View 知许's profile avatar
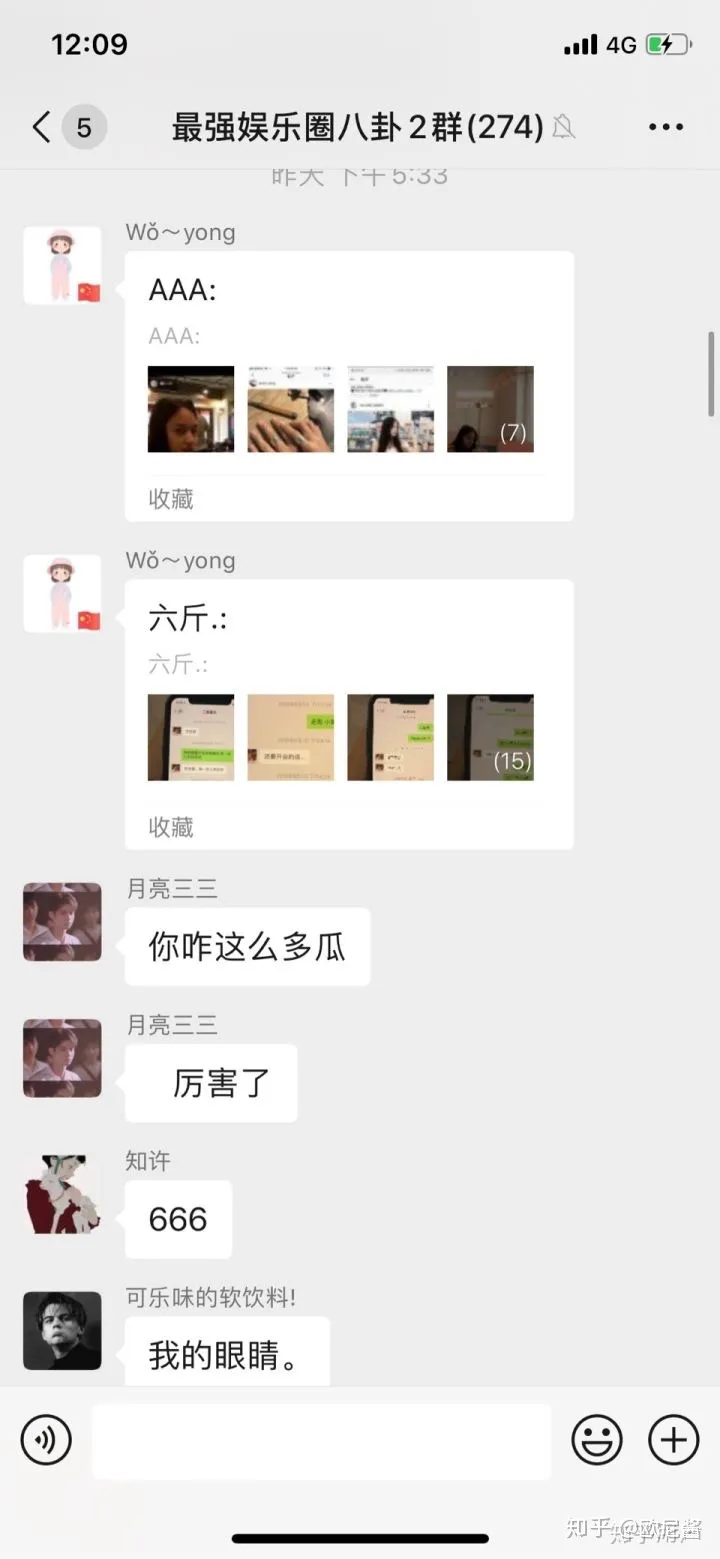Screen dimensions: 720x1559 62,1194
